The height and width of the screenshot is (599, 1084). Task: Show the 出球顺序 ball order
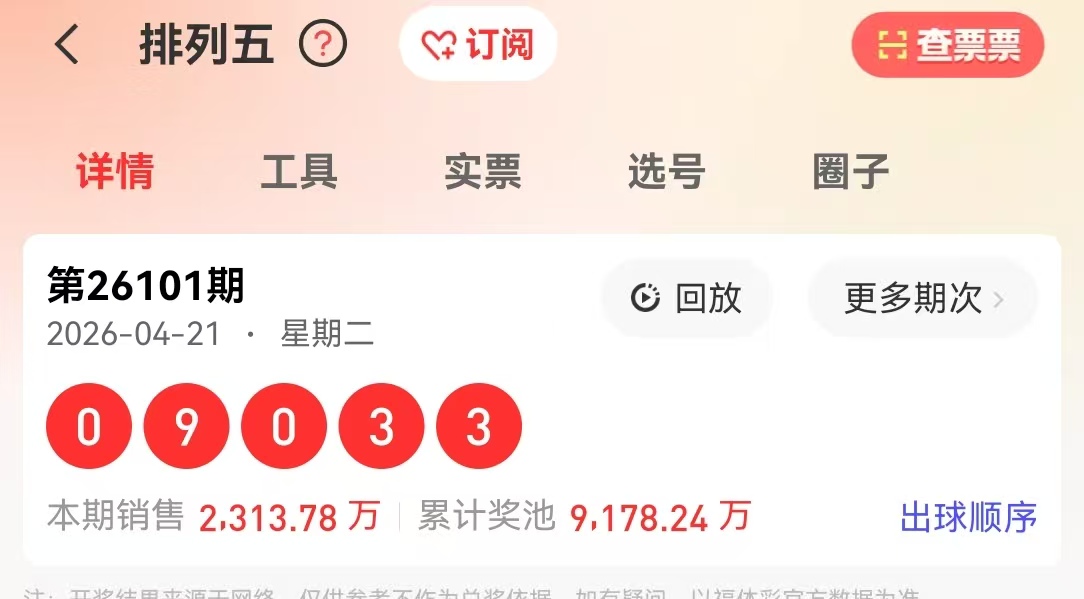(968, 517)
